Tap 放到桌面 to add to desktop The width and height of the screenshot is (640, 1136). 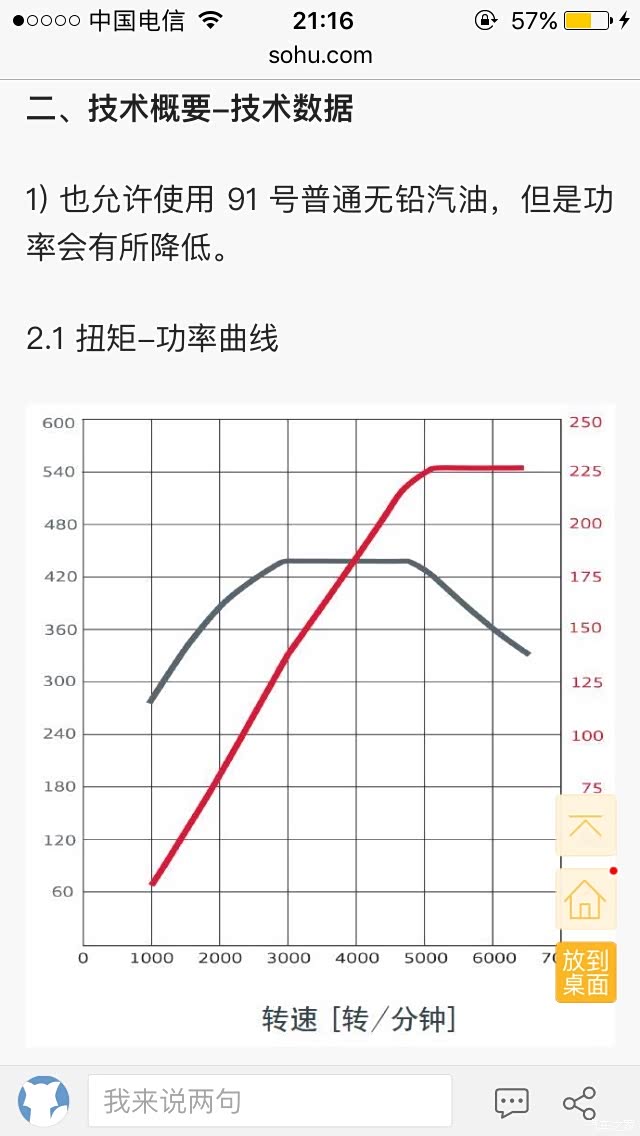[x=586, y=972]
